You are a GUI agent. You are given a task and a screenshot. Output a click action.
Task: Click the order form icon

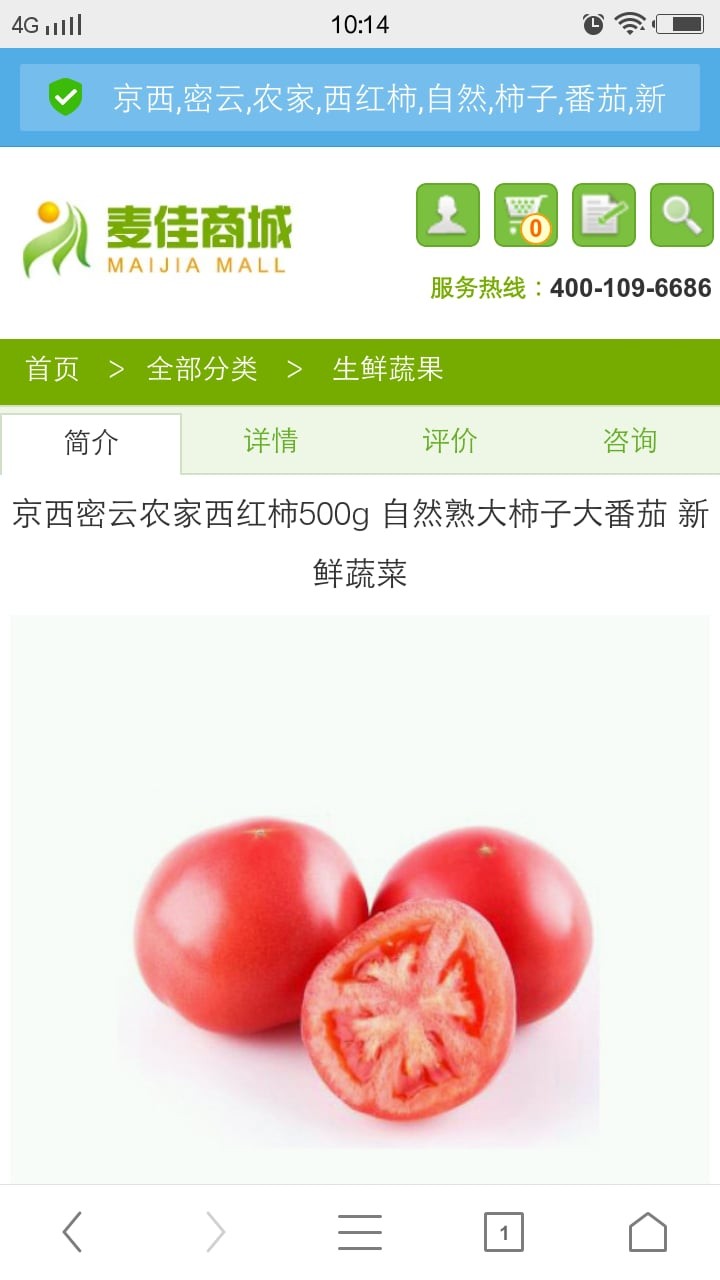coord(603,214)
